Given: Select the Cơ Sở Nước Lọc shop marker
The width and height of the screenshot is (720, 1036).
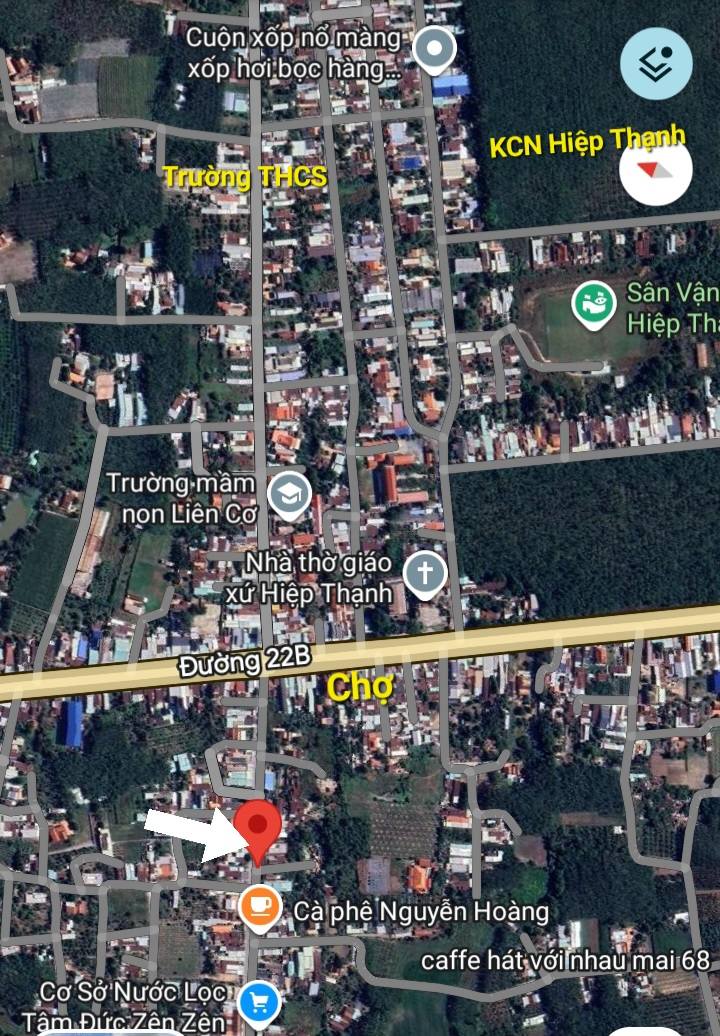Looking at the screenshot, I should (260, 1000).
